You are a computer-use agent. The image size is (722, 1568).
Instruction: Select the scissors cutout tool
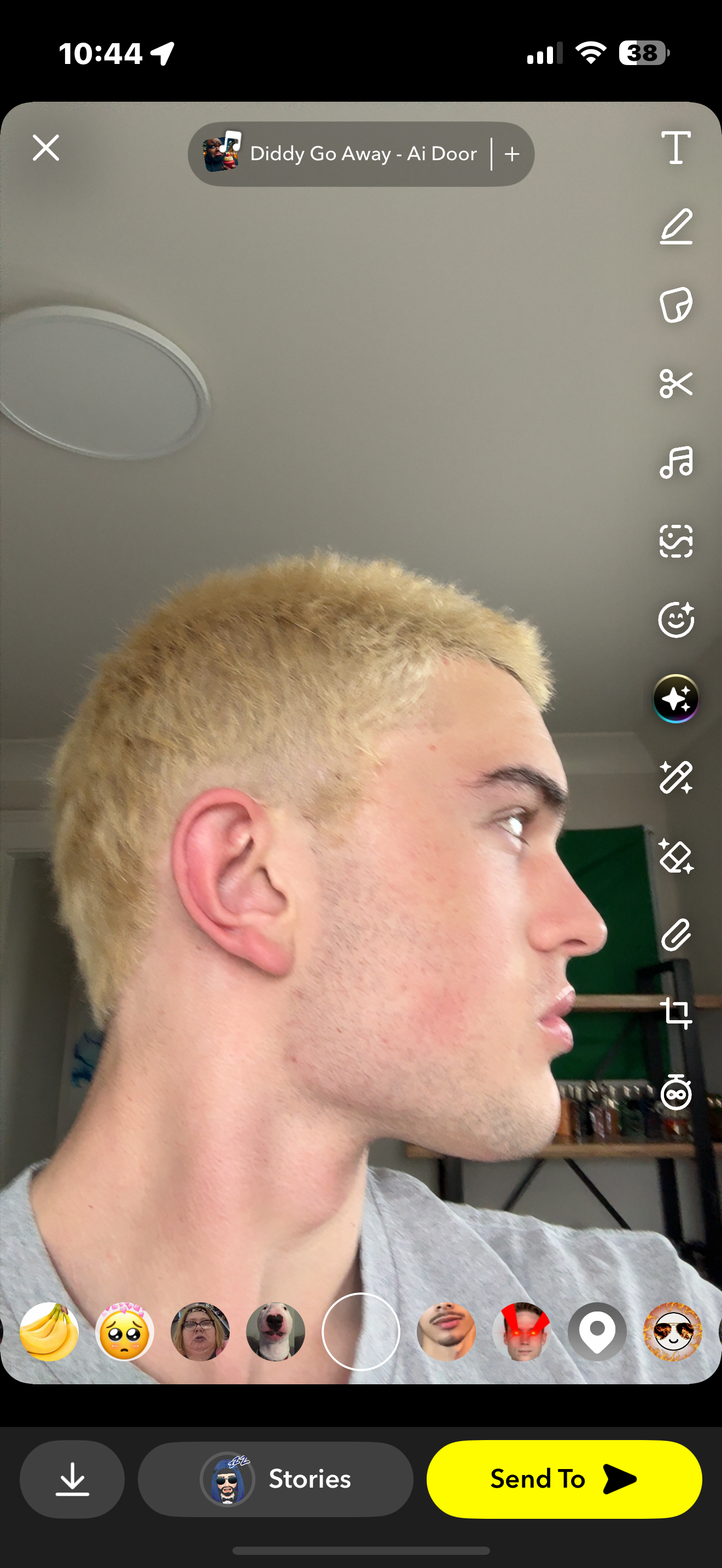pyautogui.click(x=676, y=383)
